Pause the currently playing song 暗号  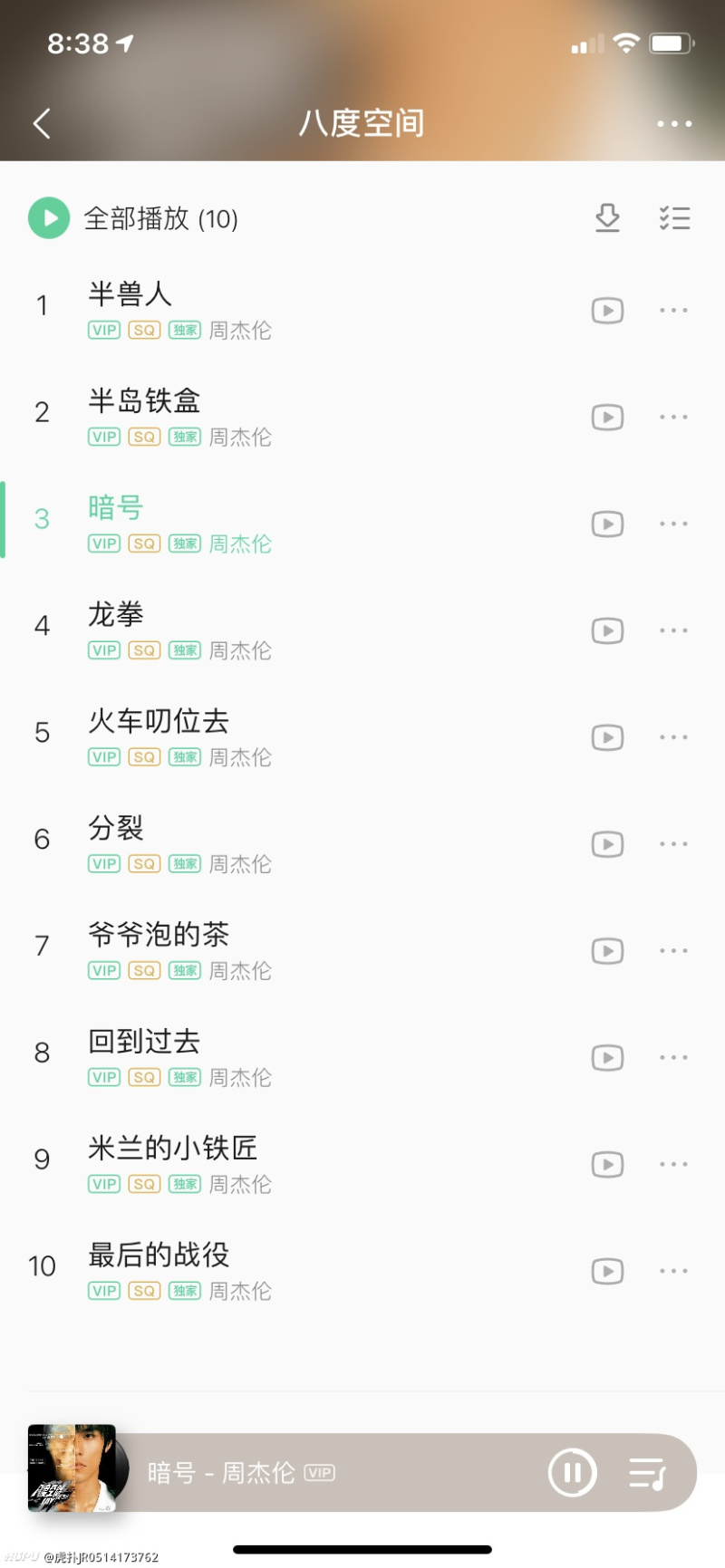pyautogui.click(x=572, y=1472)
